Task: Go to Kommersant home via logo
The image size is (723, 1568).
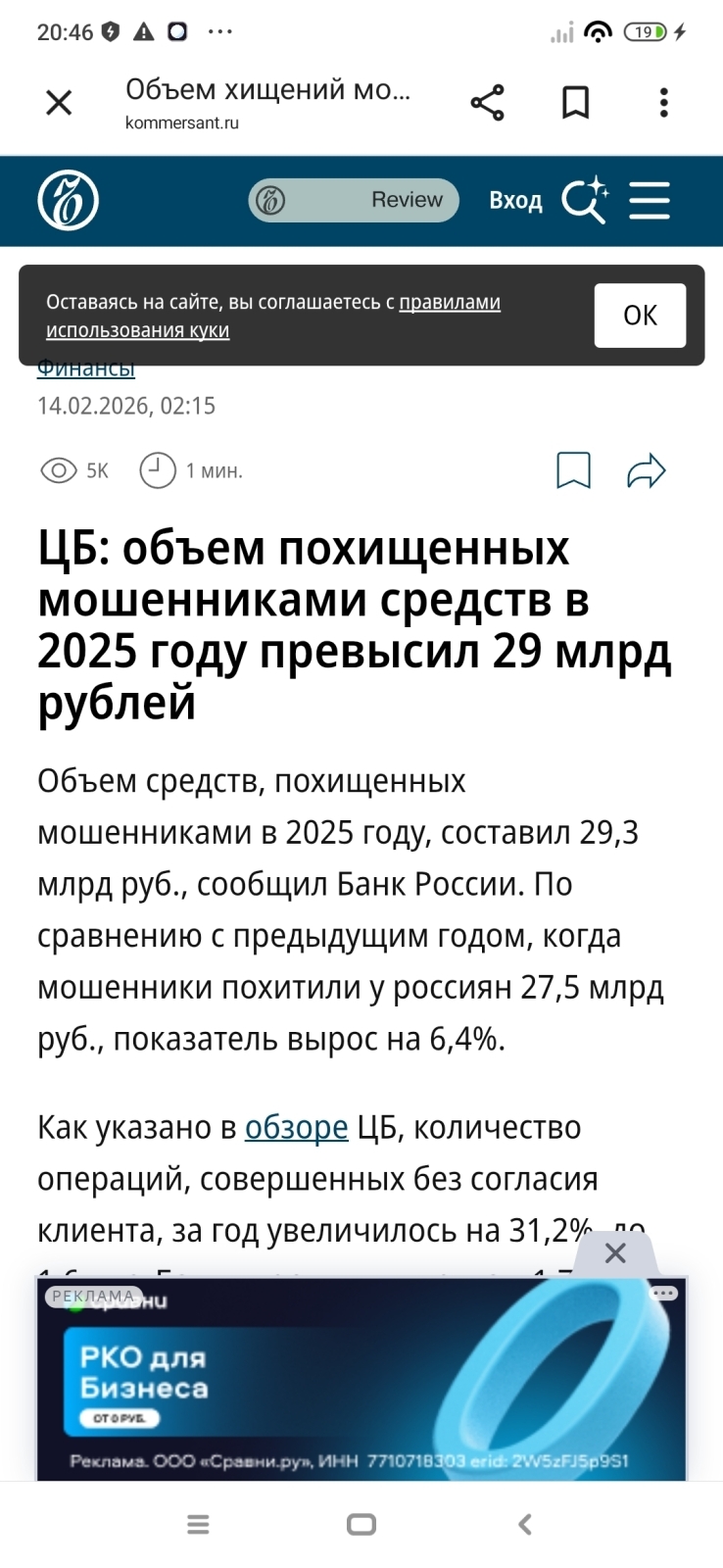Action: [x=69, y=200]
